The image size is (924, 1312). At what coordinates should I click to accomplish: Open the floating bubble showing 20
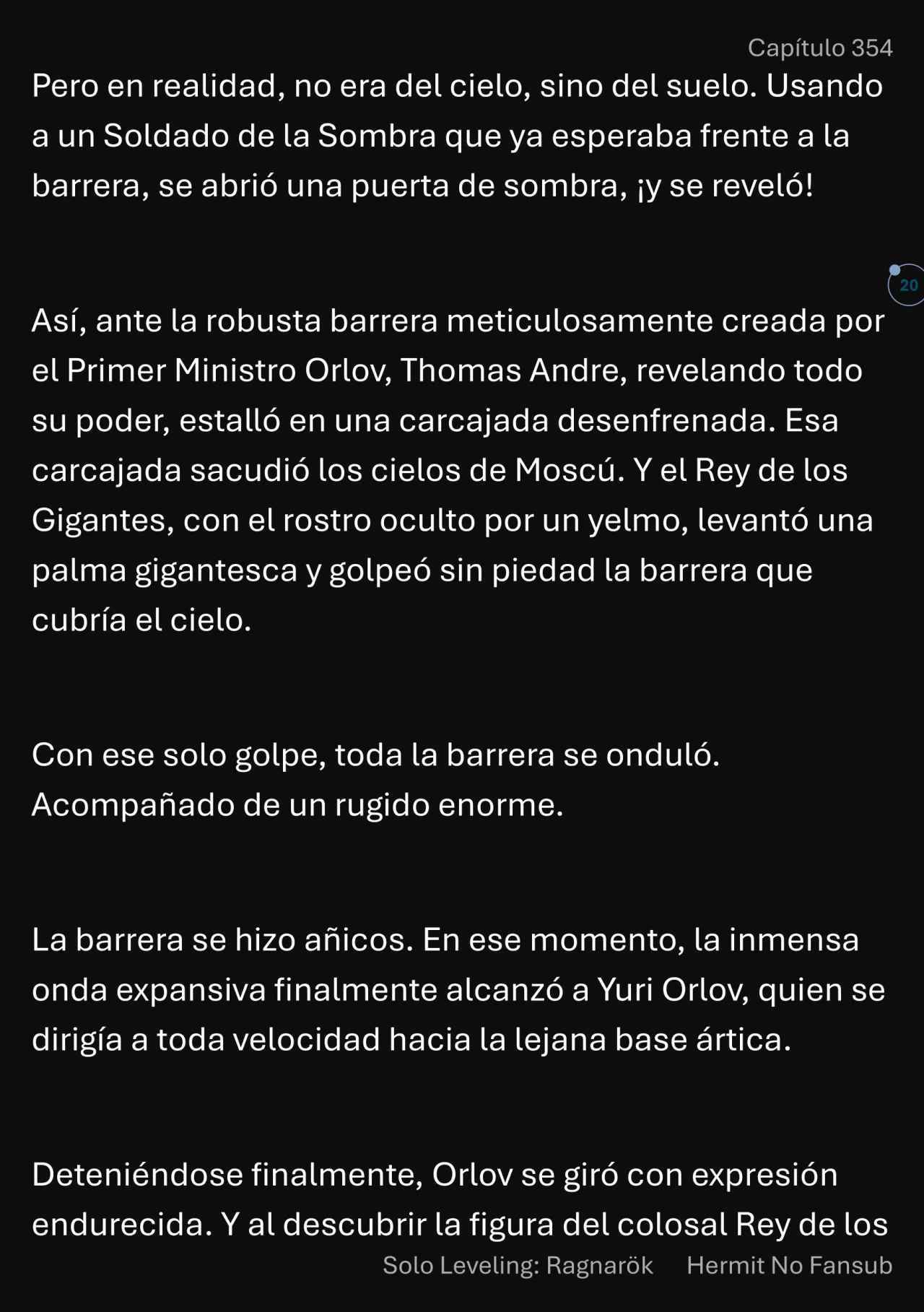click(908, 285)
